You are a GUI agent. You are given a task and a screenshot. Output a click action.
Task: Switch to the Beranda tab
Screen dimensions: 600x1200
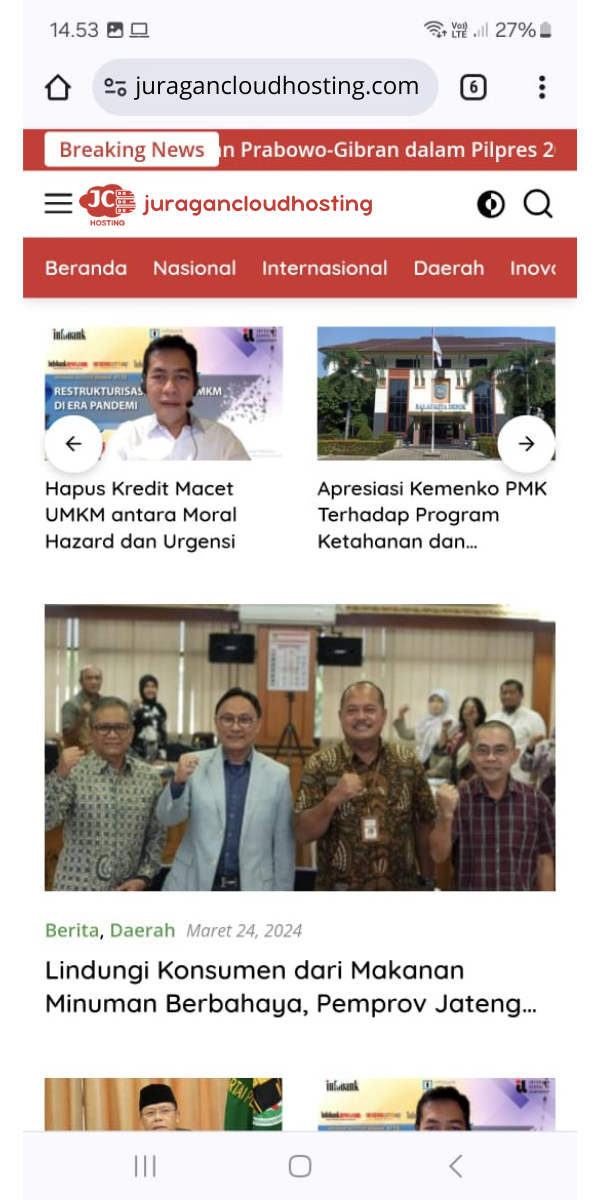[86, 268]
